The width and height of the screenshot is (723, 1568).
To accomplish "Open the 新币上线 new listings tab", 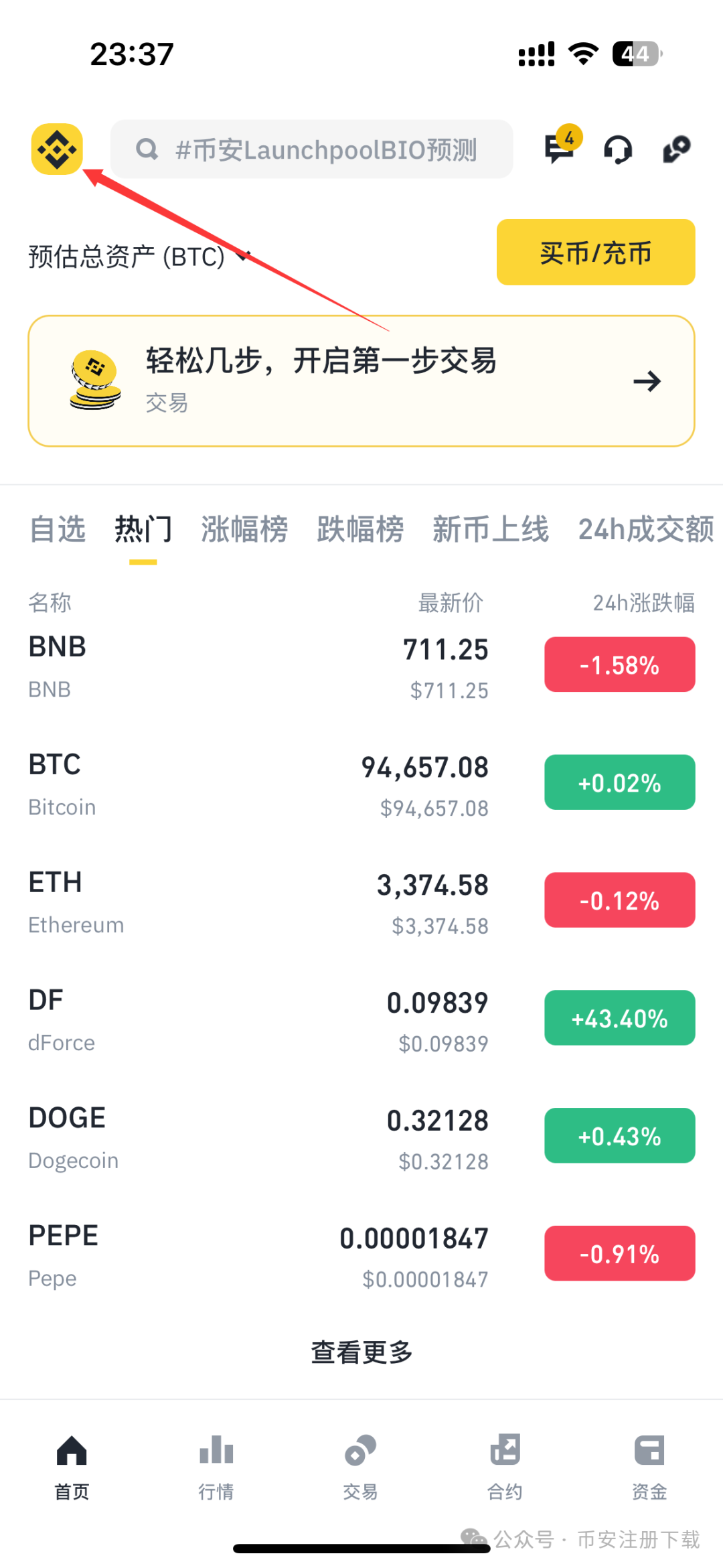I will pyautogui.click(x=492, y=530).
